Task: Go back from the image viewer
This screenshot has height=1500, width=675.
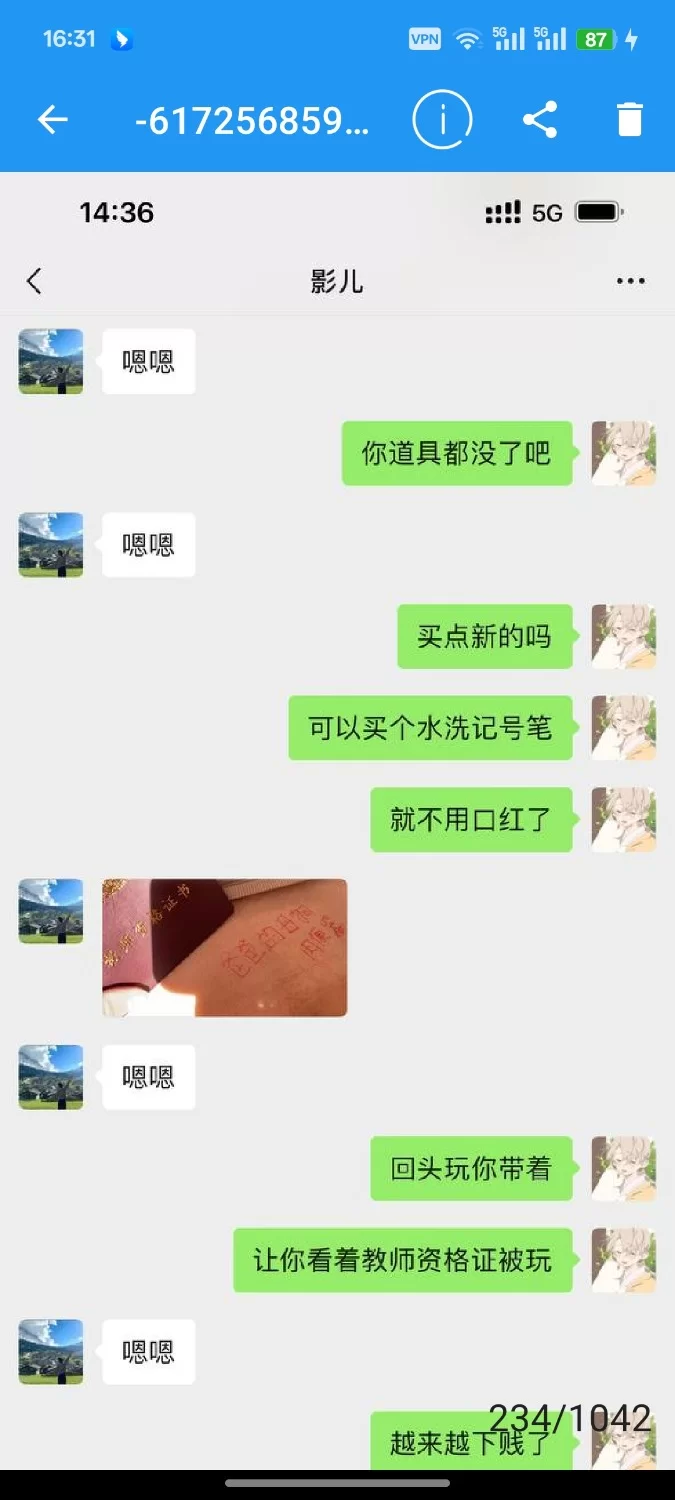Action: [52, 121]
